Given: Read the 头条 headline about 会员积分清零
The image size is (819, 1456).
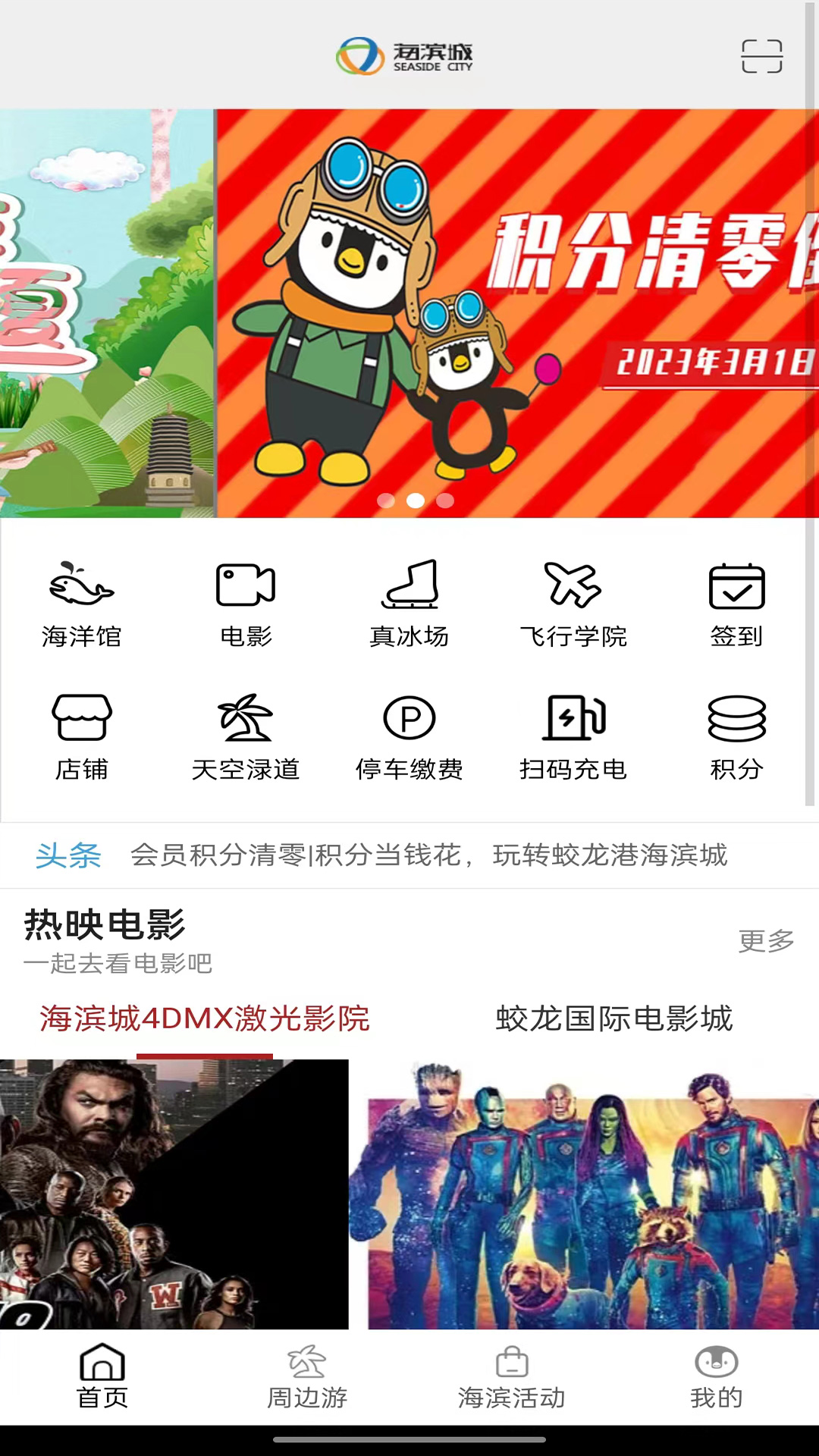Looking at the screenshot, I should pos(428,855).
